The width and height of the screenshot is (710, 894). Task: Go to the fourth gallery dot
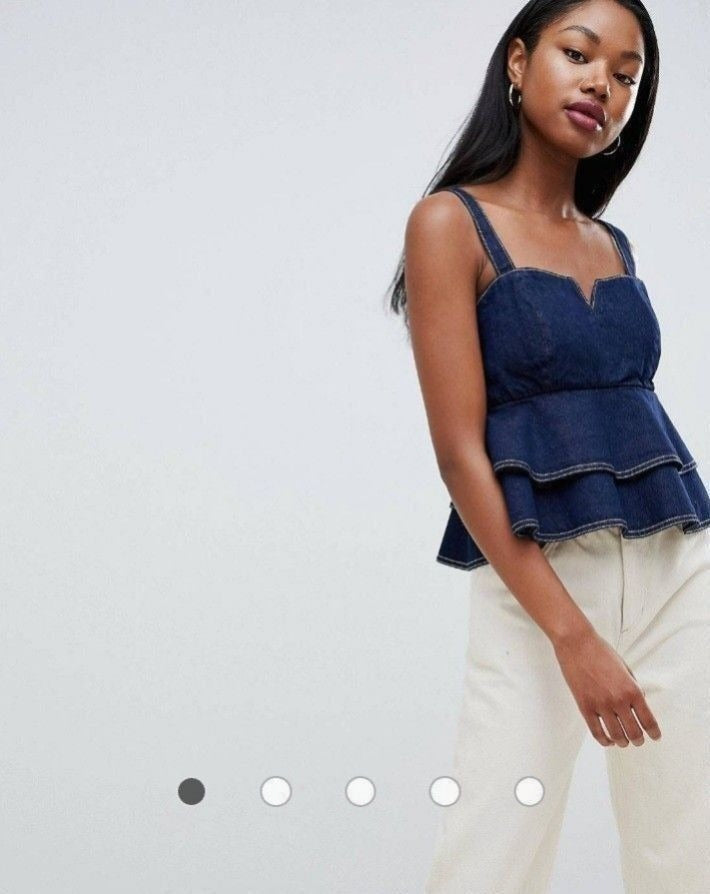[x=445, y=792]
